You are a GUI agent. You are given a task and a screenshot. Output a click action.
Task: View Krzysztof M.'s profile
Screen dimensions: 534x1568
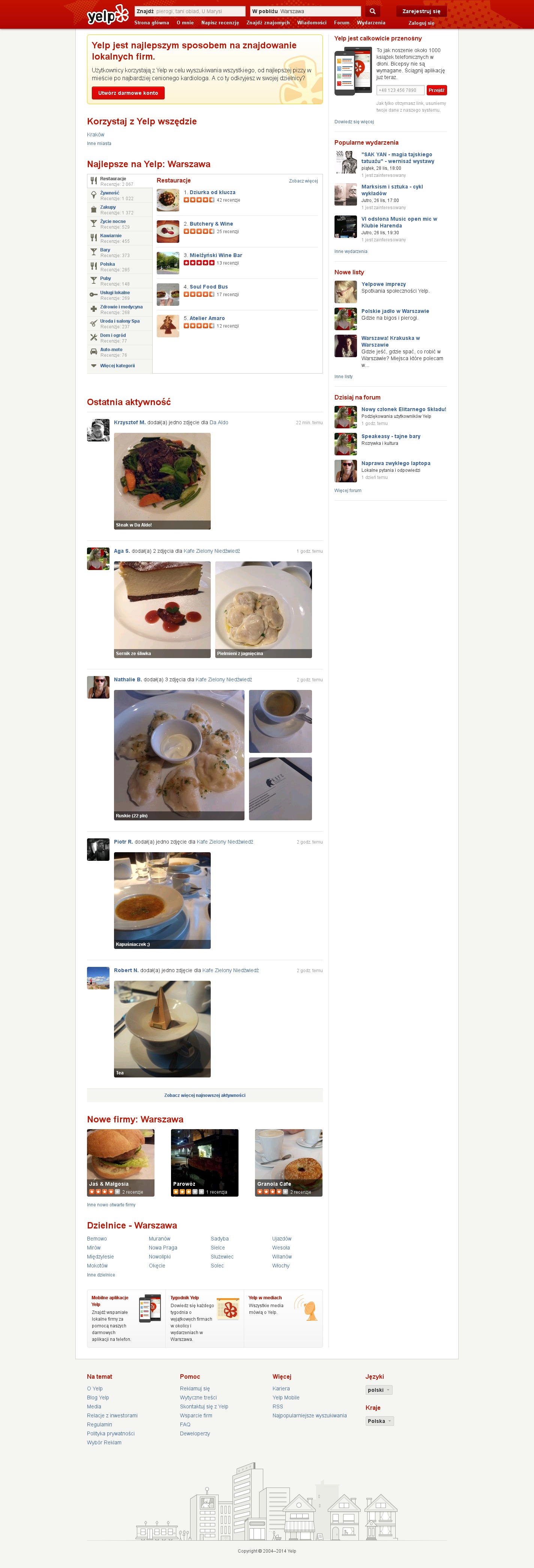[x=130, y=422]
